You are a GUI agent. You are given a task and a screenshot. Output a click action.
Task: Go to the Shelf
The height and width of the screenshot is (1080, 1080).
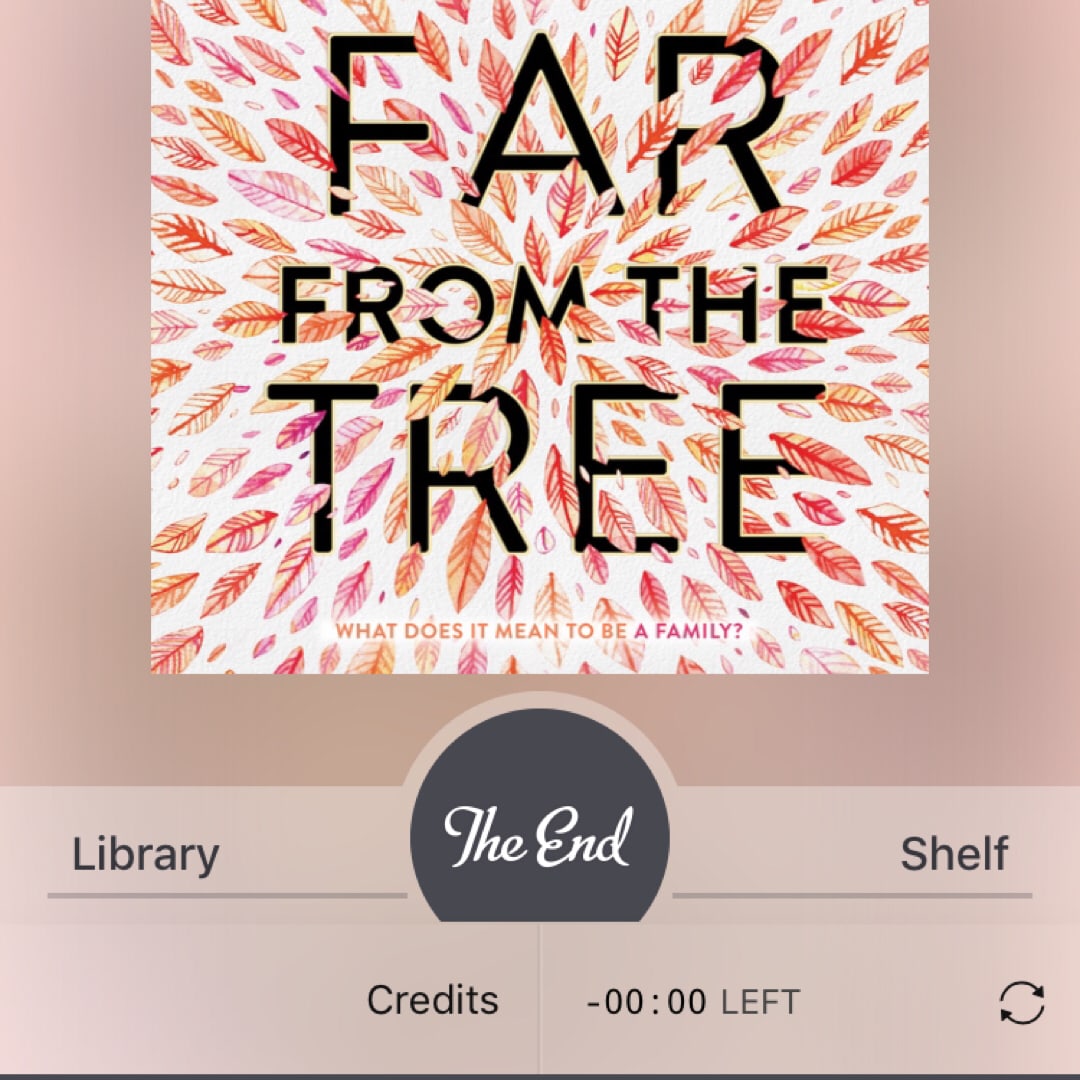coord(953,855)
